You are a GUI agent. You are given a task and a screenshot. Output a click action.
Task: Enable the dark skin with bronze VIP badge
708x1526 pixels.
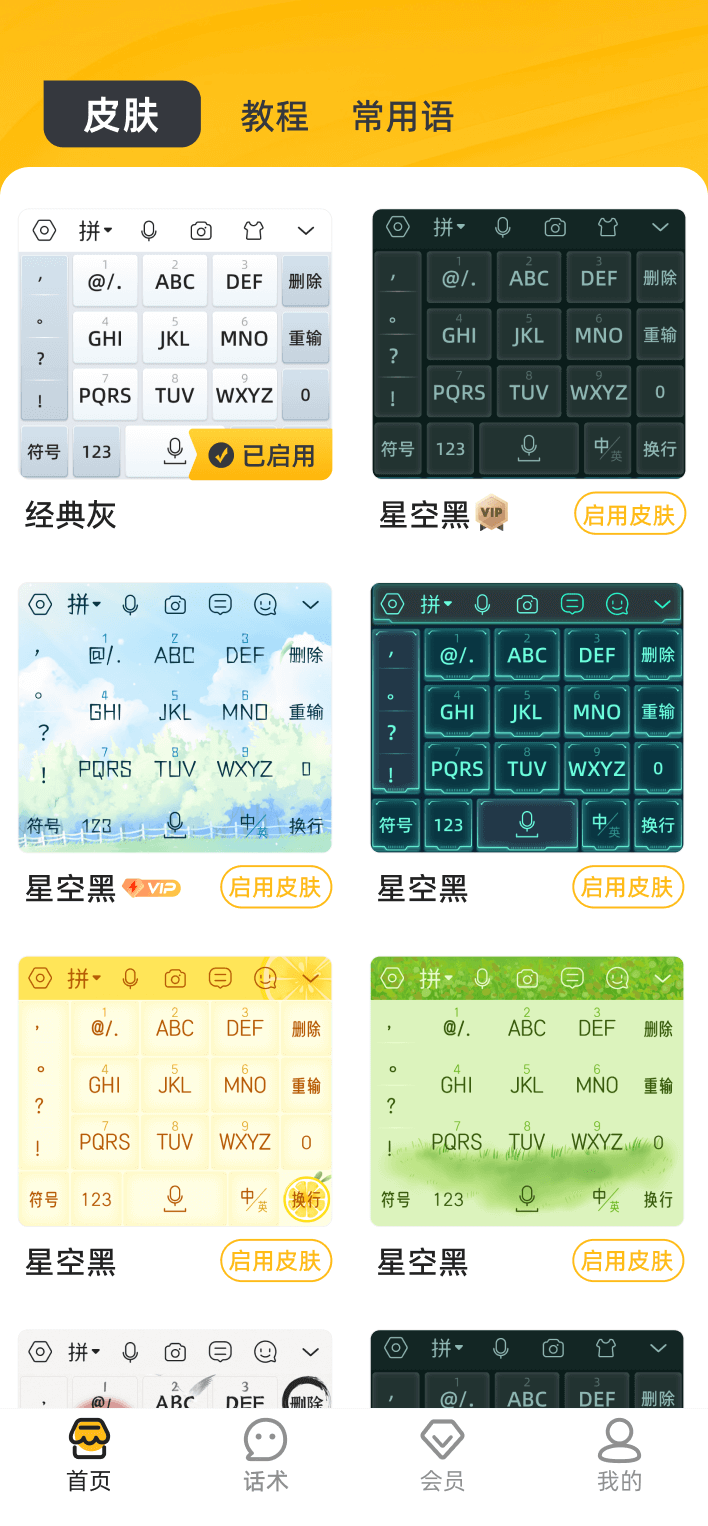629,515
